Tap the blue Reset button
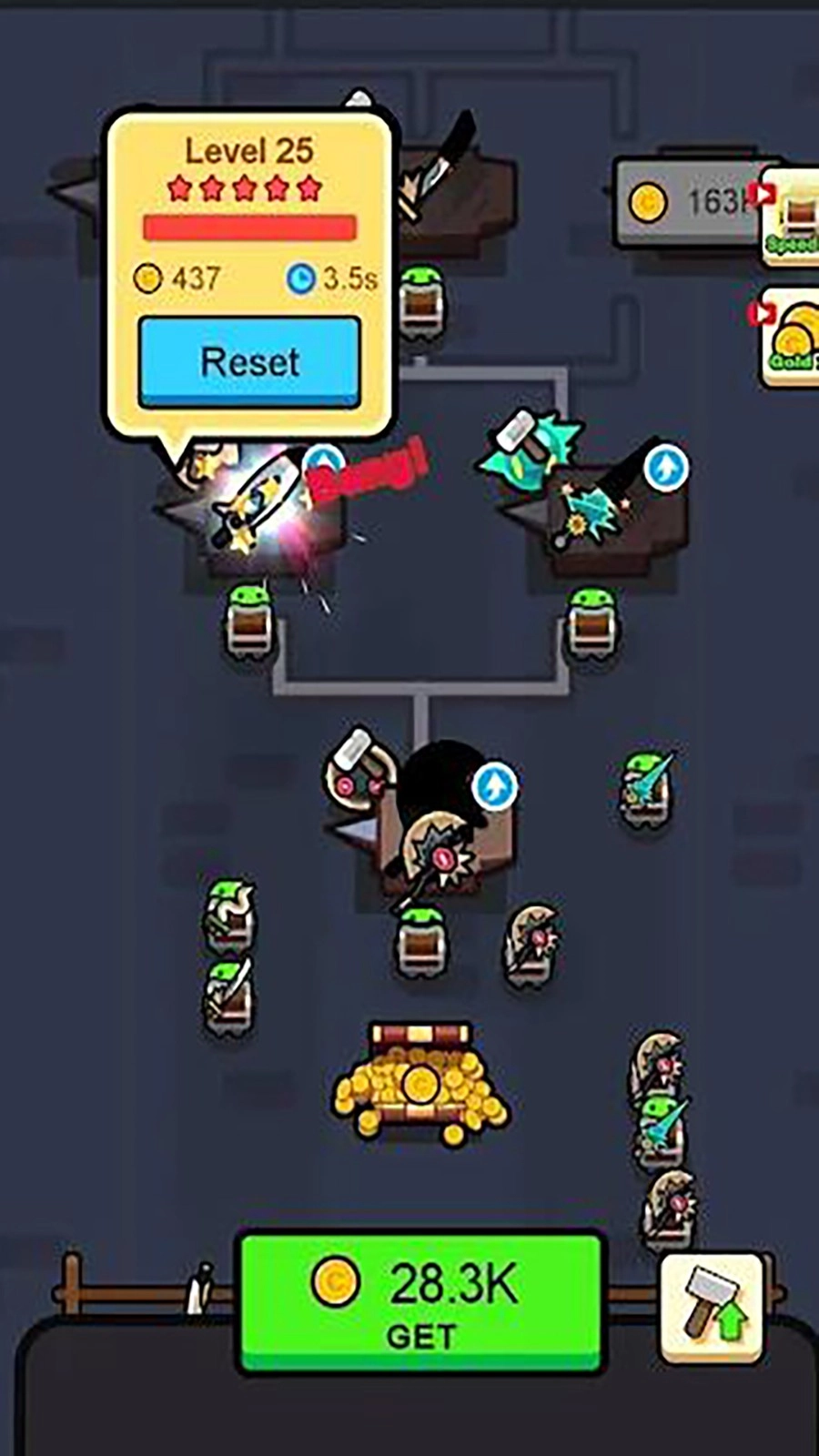This screenshot has width=819, height=1456. click(x=249, y=361)
